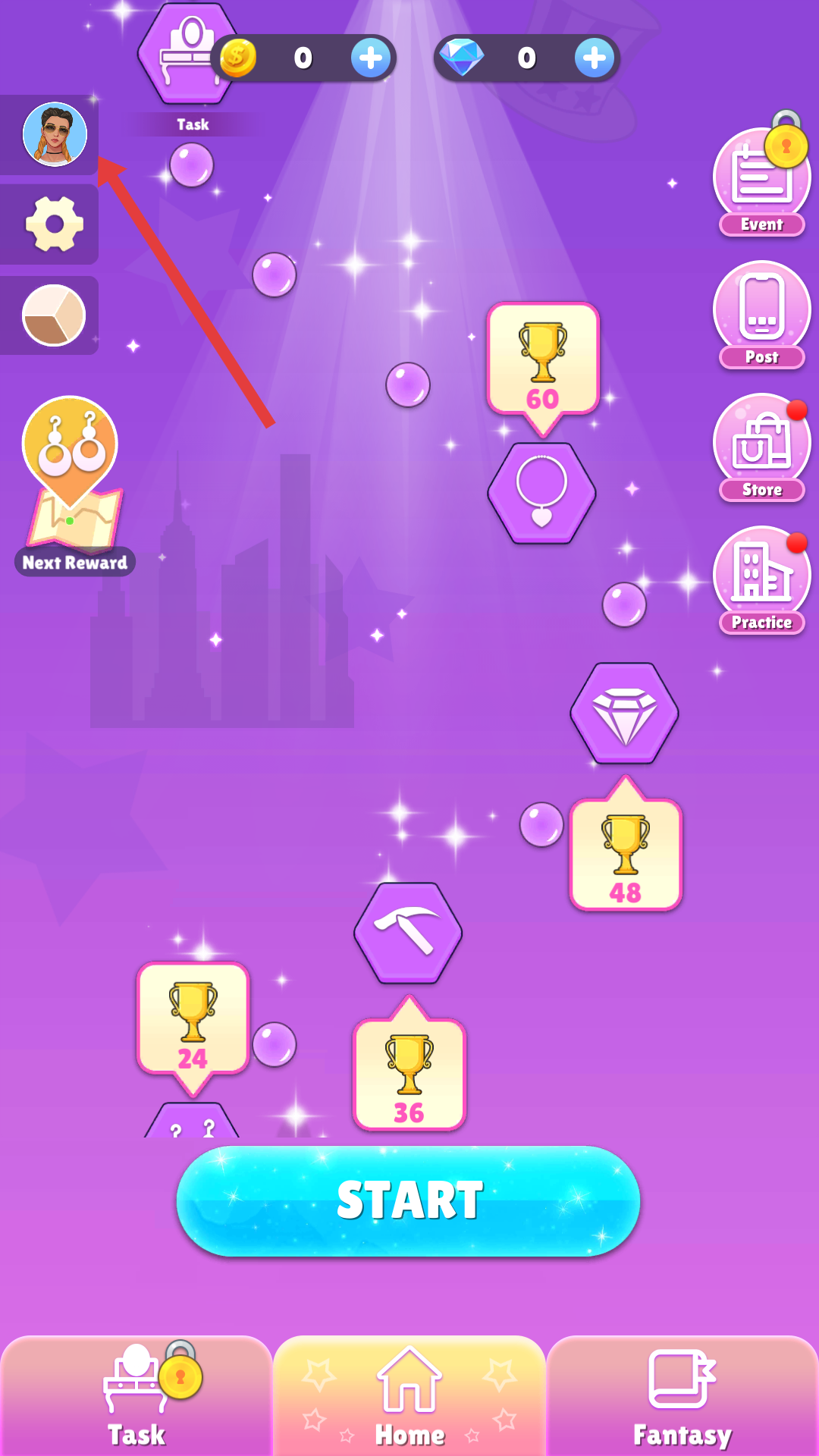The width and height of the screenshot is (819, 1456).
Task: Add more diamonds with plus button
Action: 594,58
